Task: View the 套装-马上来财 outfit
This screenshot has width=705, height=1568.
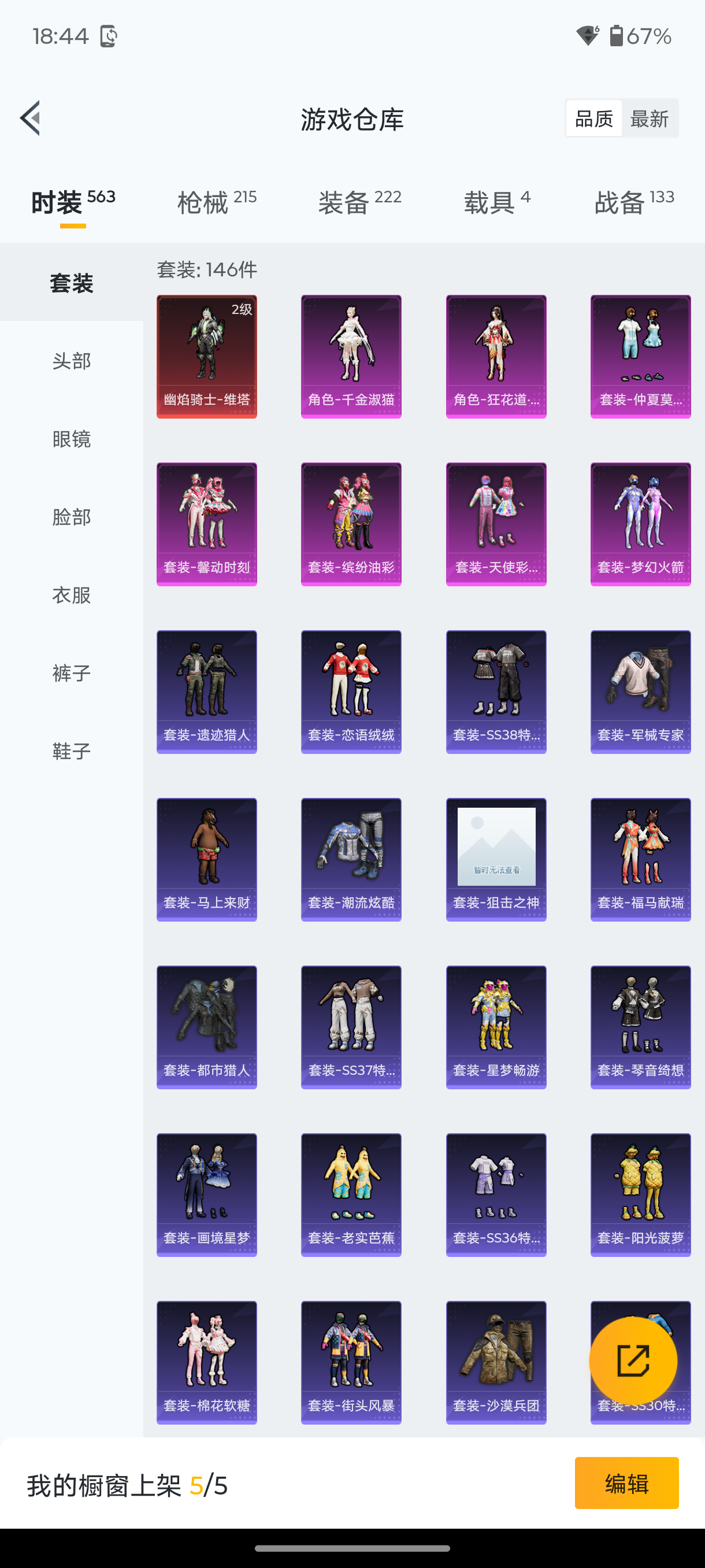Action: click(207, 860)
